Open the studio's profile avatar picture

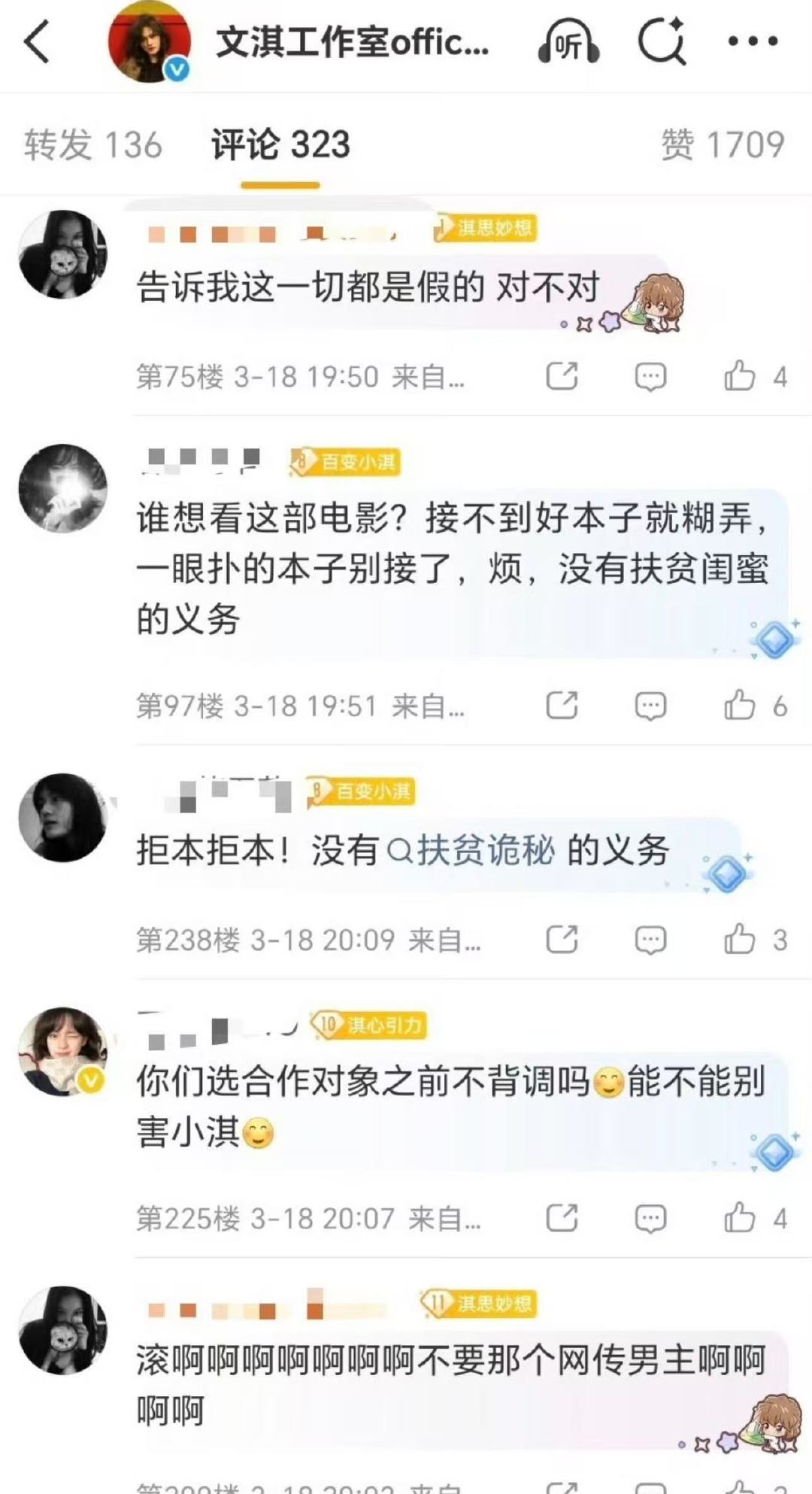(x=147, y=39)
